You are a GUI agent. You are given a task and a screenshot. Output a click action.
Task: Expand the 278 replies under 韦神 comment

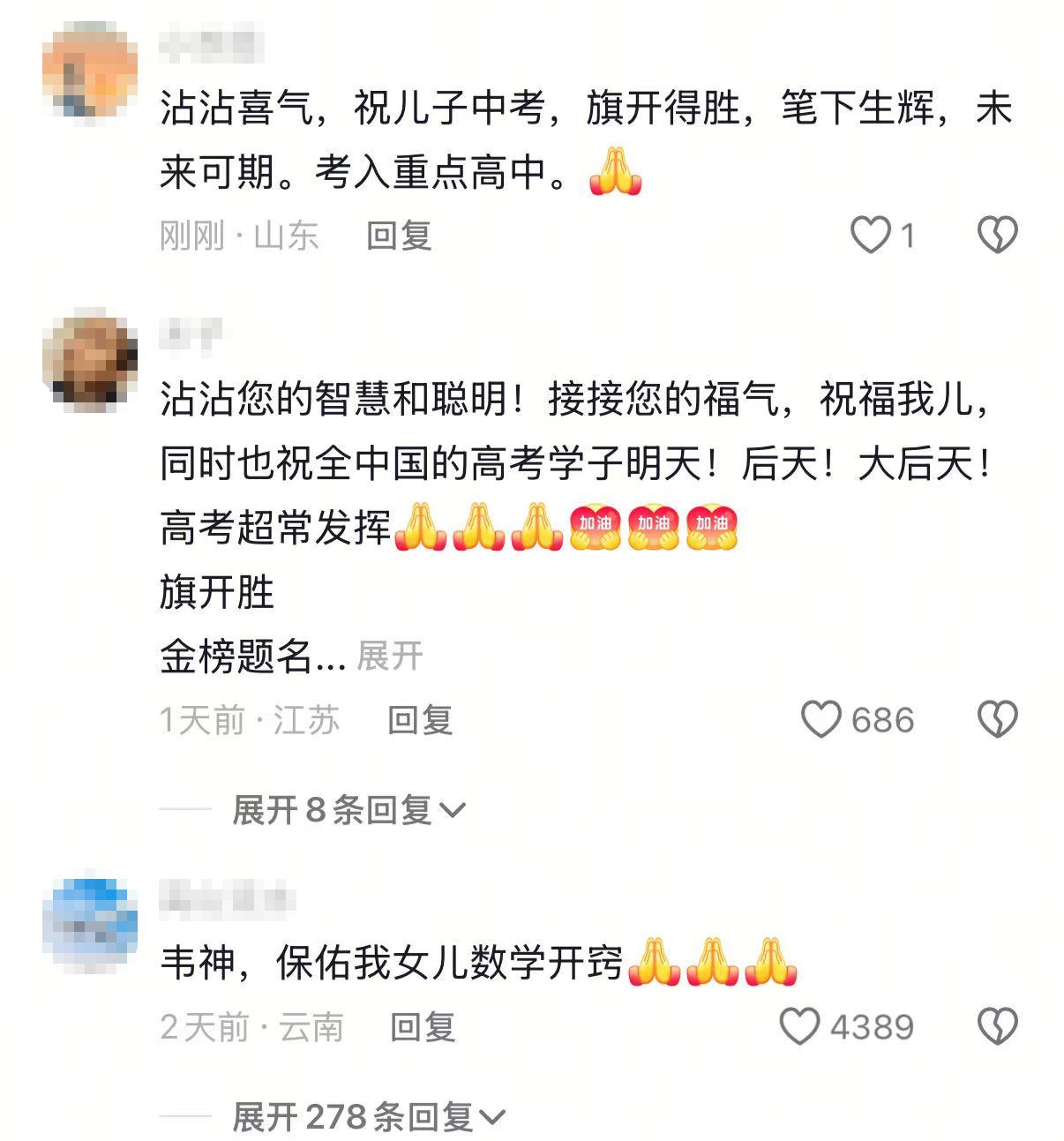pyautogui.click(x=368, y=1117)
